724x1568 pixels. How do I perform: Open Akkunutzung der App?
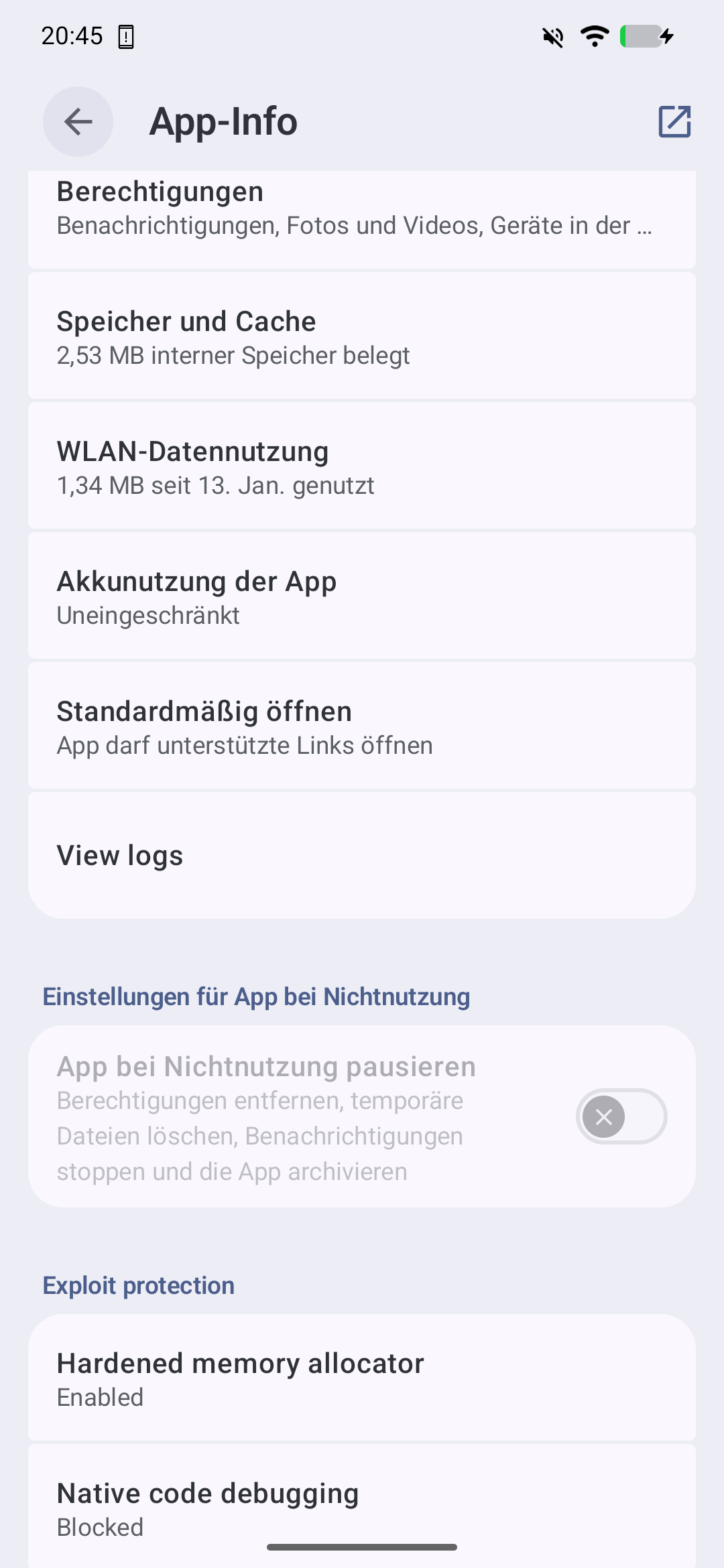pyautogui.click(x=362, y=597)
